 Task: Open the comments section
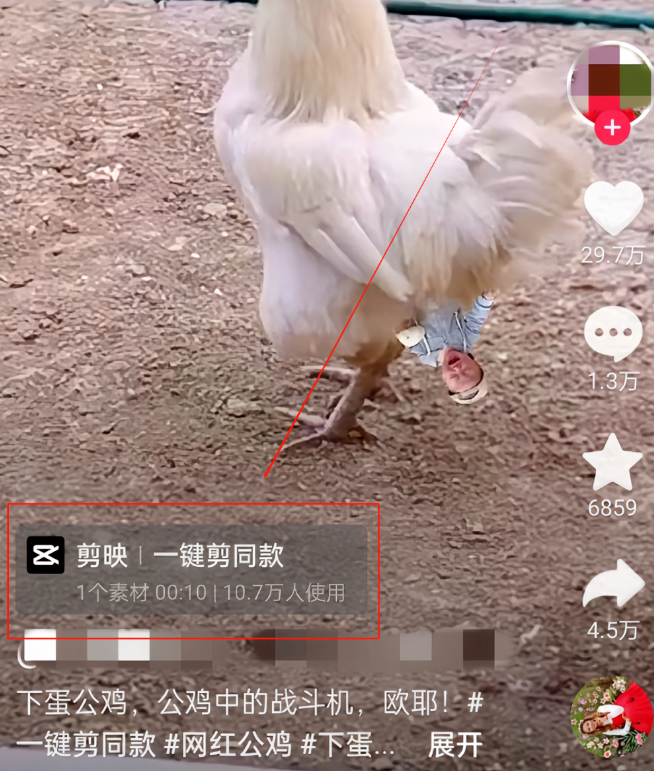pyautogui.click(x=613, y=333)
